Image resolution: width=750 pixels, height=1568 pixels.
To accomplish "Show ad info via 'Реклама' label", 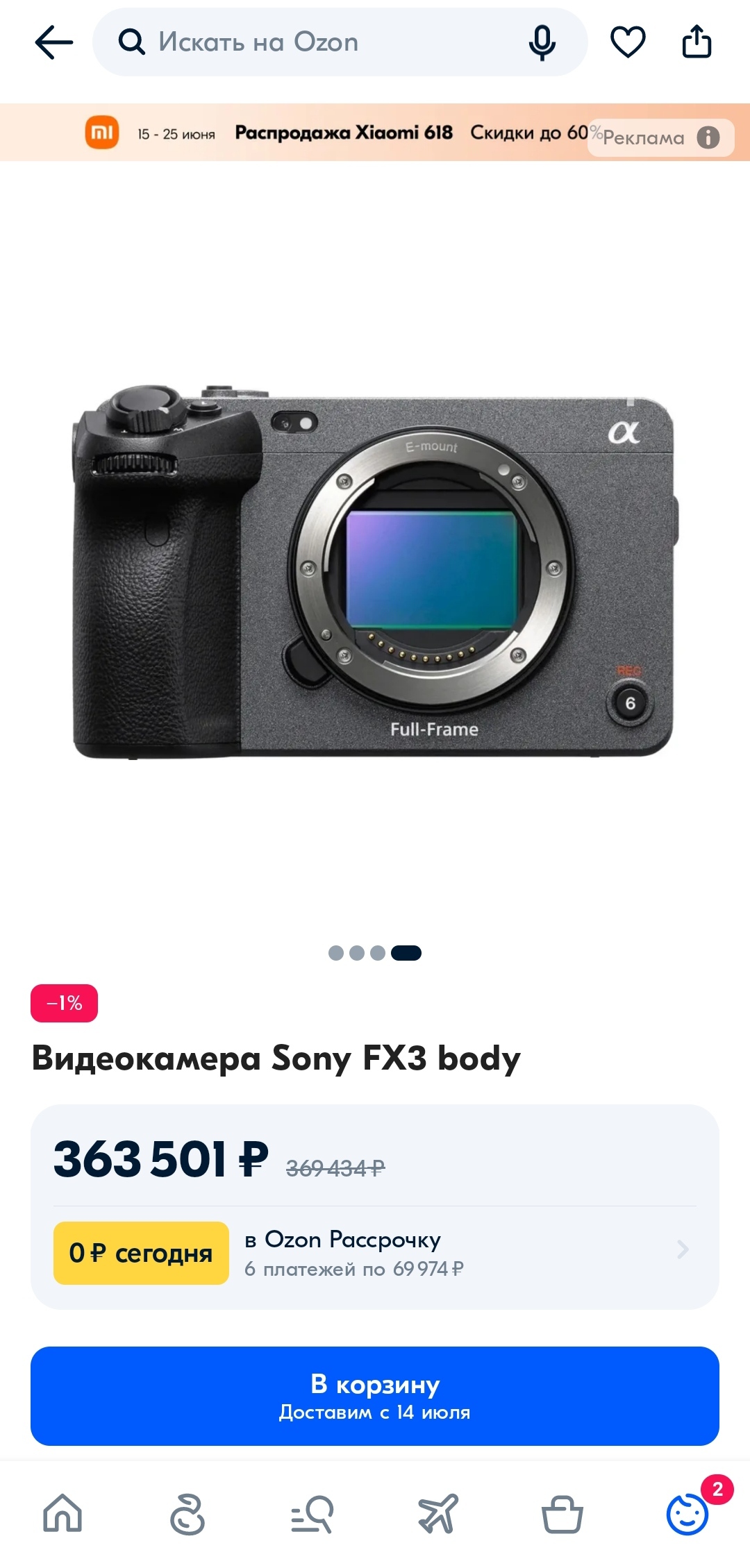I will (660, 137).
